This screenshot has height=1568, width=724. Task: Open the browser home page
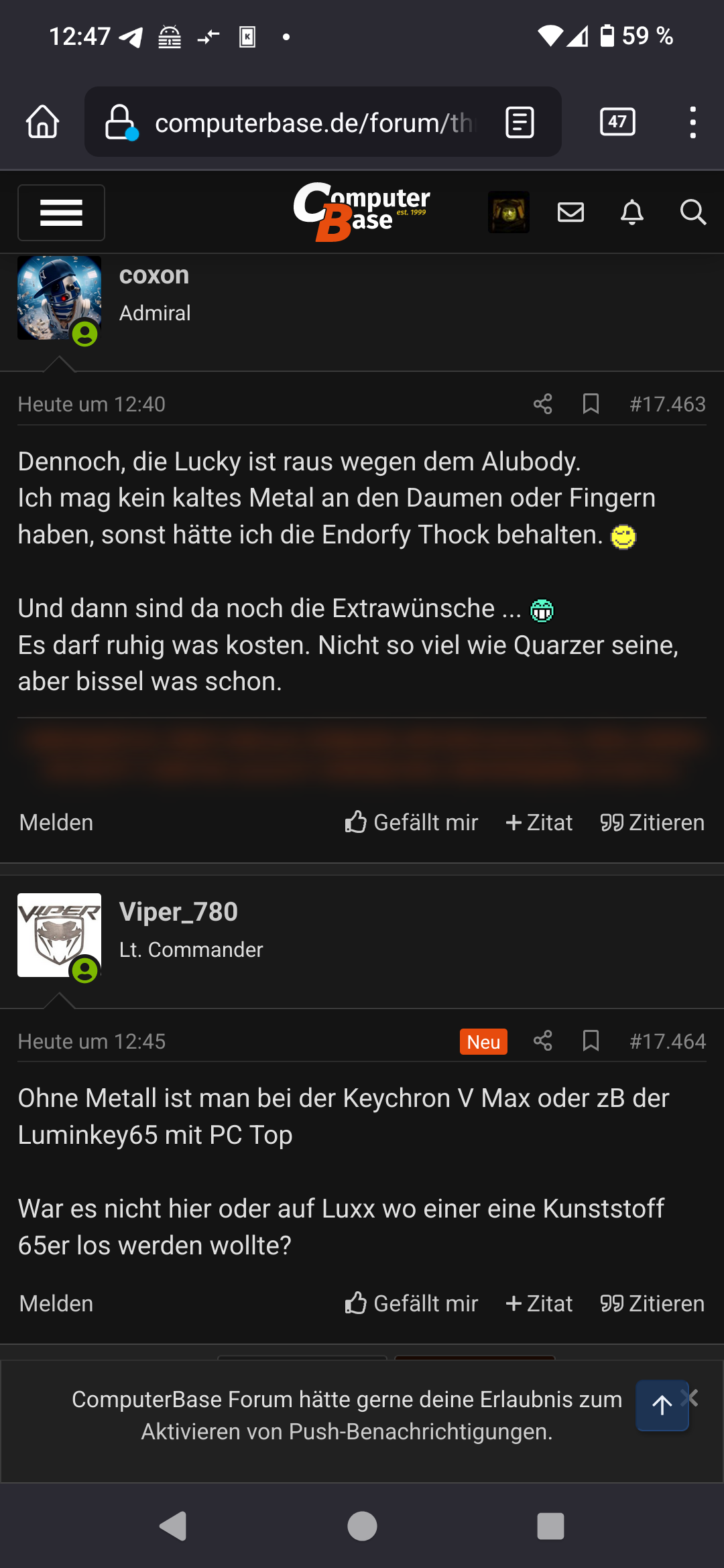coord(42,122)
